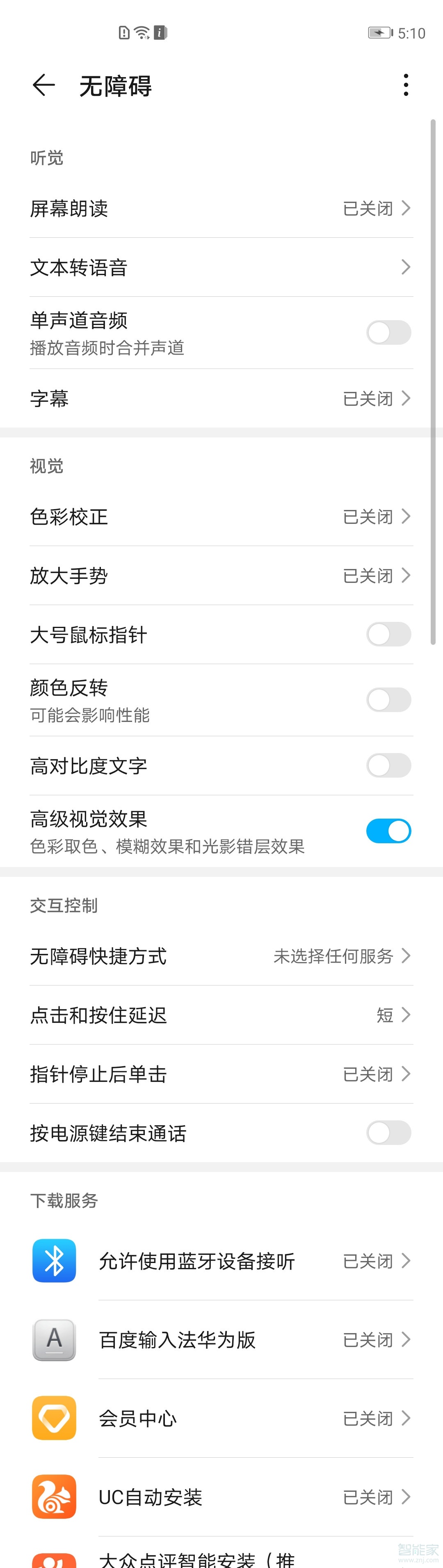Disable 高级视觉效果

(388, 831)
